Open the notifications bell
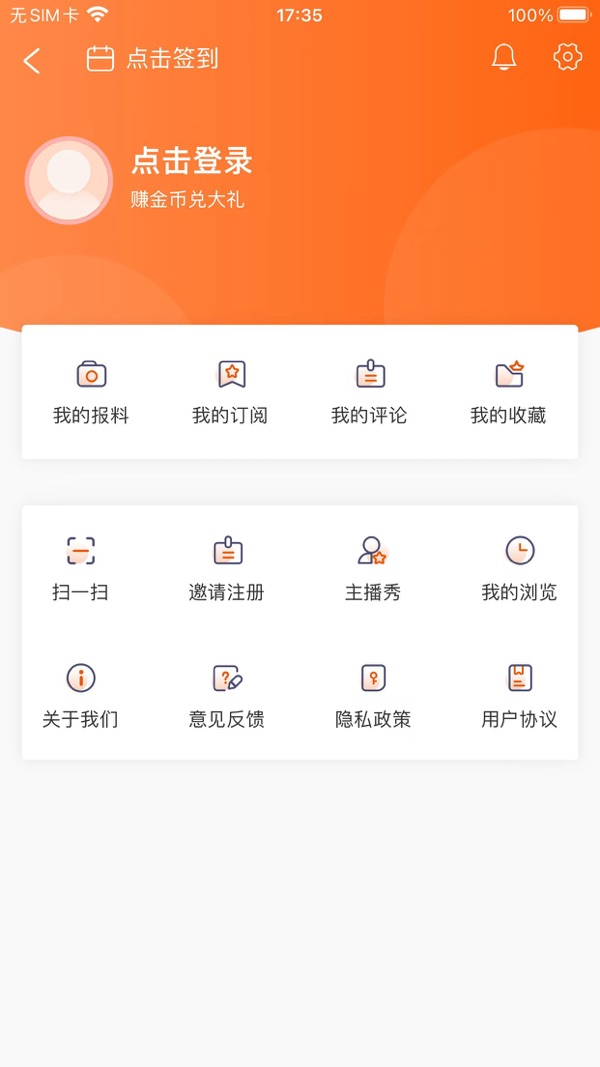Viewport: 600px width, 1067px height. (x=504, y=58)
